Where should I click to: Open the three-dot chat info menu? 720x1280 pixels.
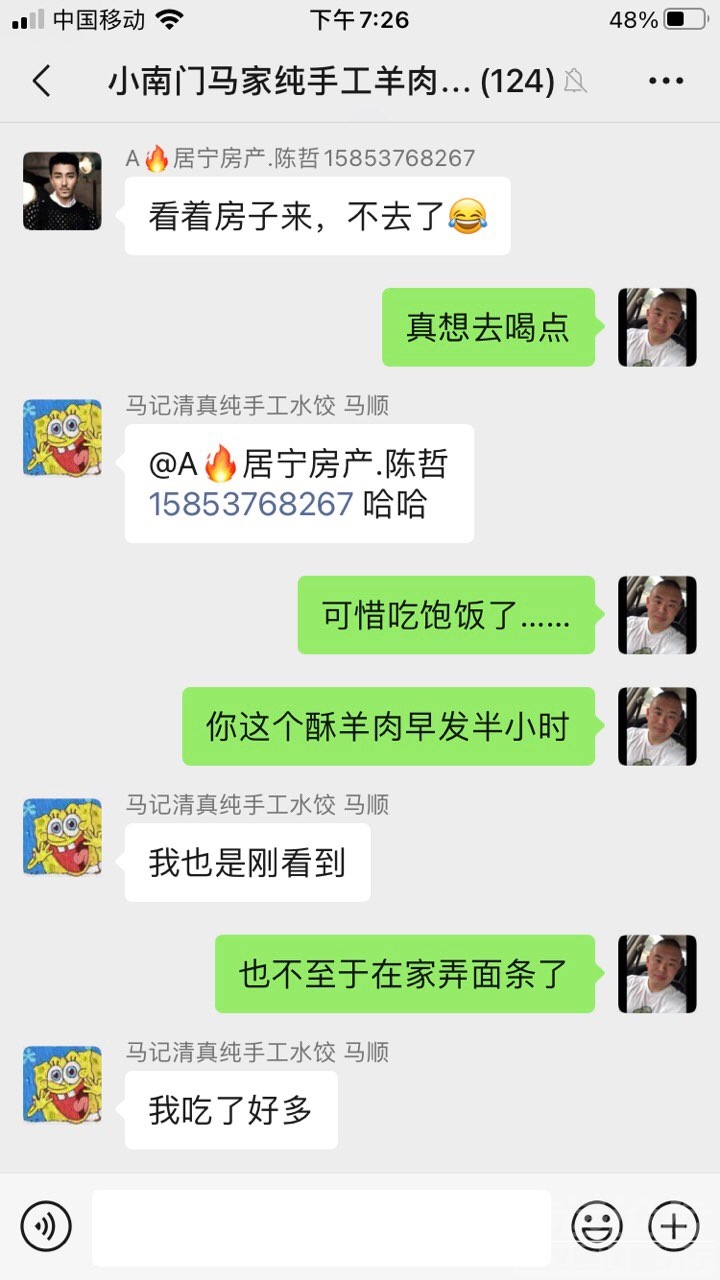coord(666,81)
